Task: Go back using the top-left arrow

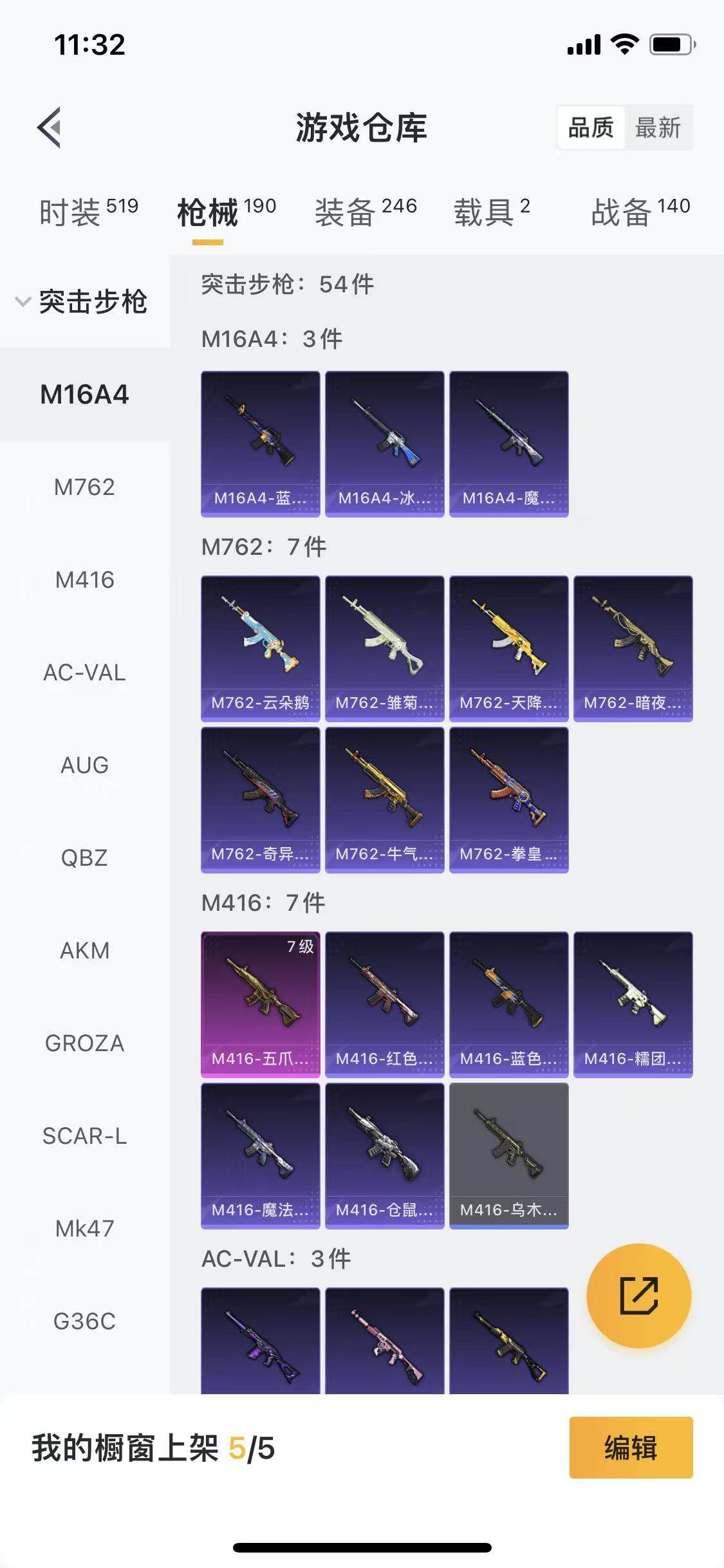Action: coord(50,127)
